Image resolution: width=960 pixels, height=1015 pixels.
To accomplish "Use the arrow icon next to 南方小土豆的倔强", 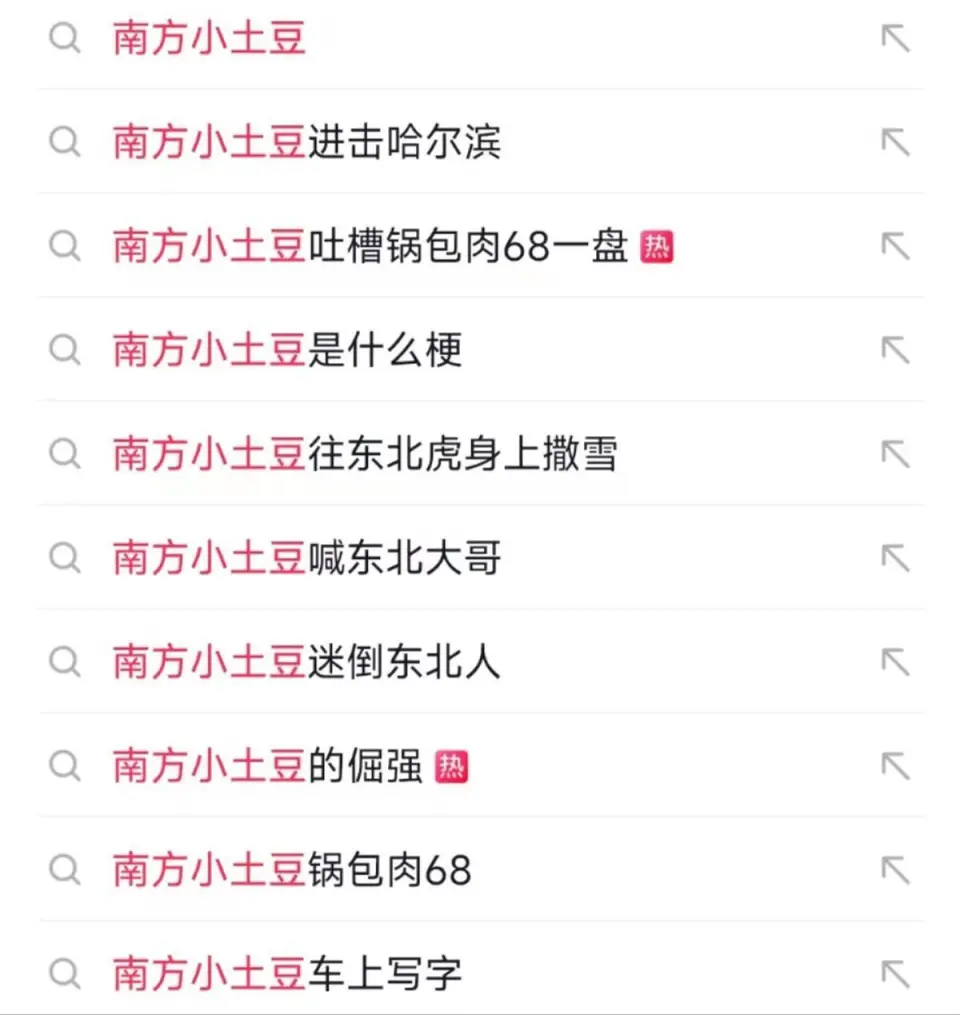I will point(895,767).
